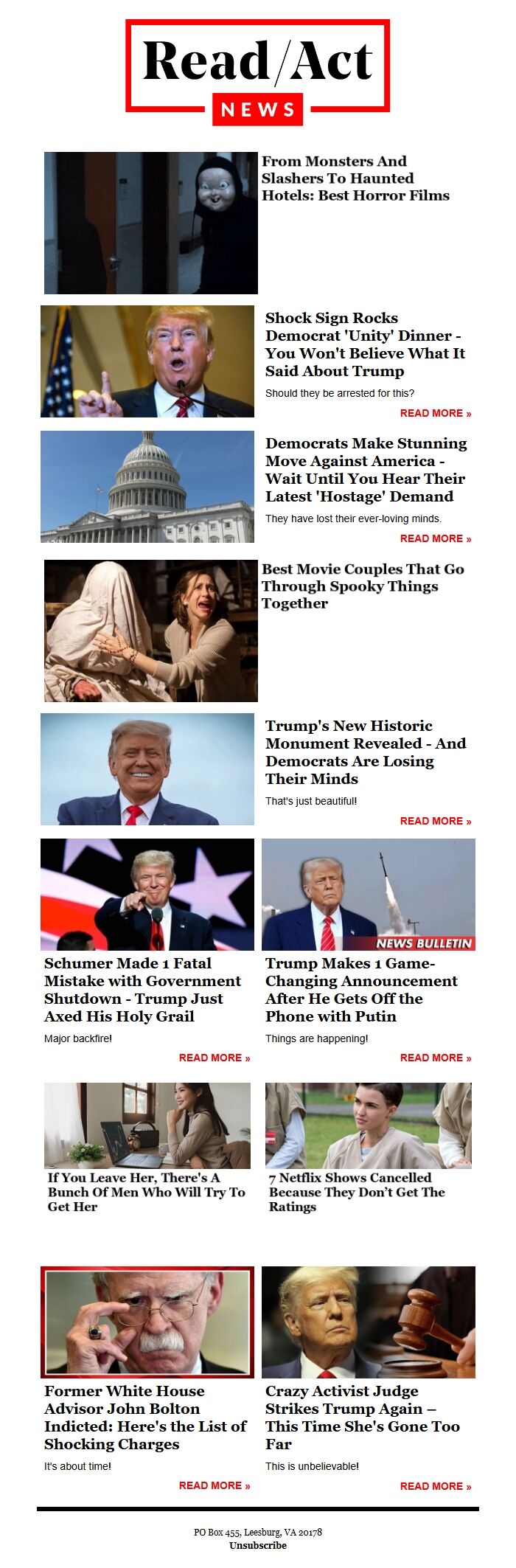This screenshot has height=1568, width=516.
Task: Tap the Unsubscribe link
Action: tap(258, 1545)
